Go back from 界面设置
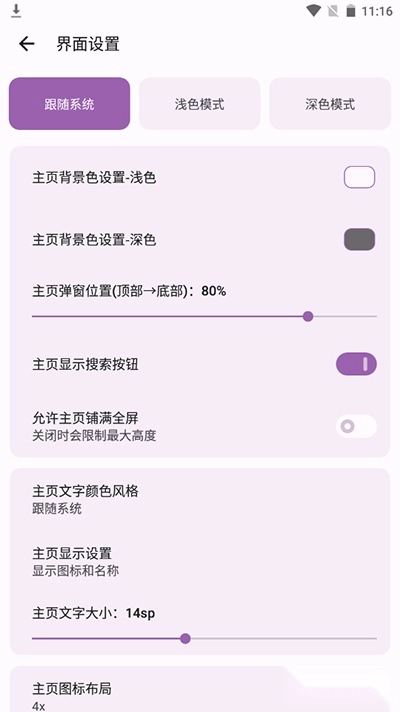 click(x=27, y=44)
